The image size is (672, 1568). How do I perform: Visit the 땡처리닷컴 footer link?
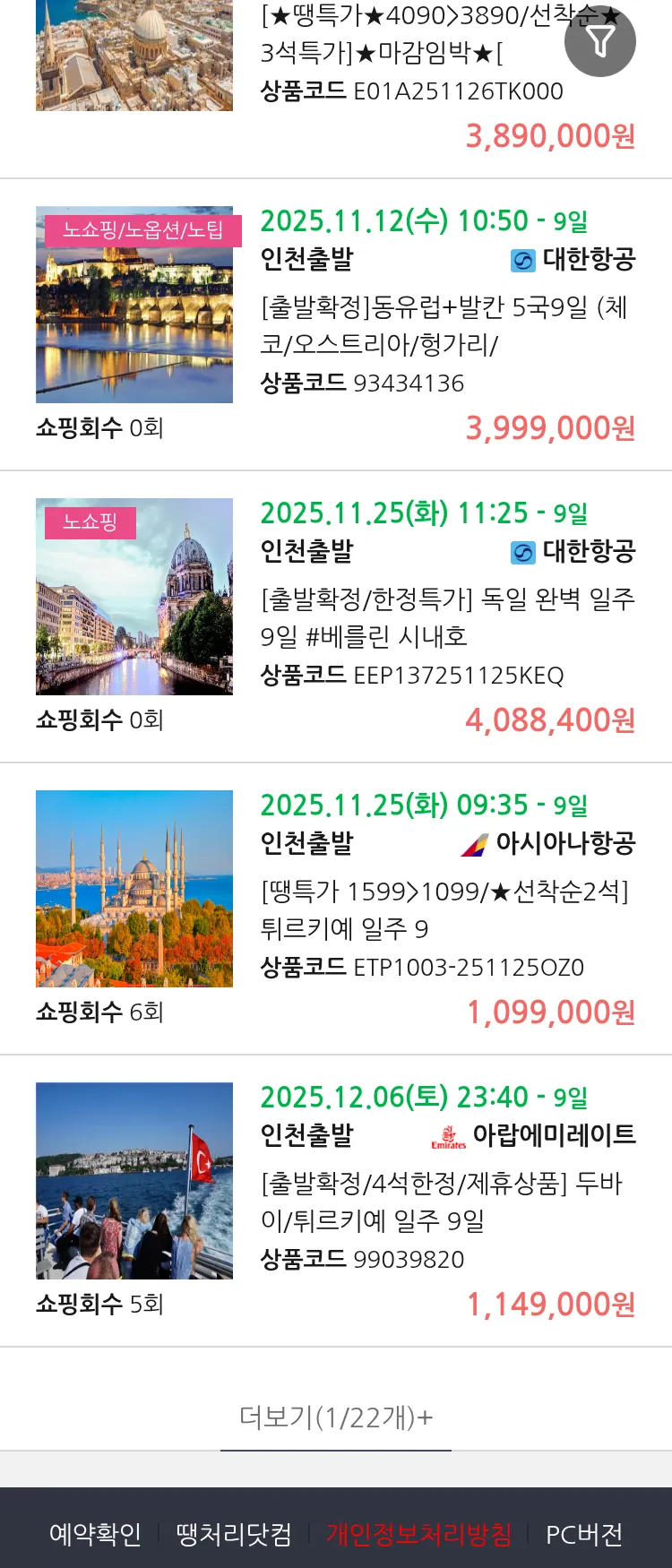click(x=234, y=1534)
